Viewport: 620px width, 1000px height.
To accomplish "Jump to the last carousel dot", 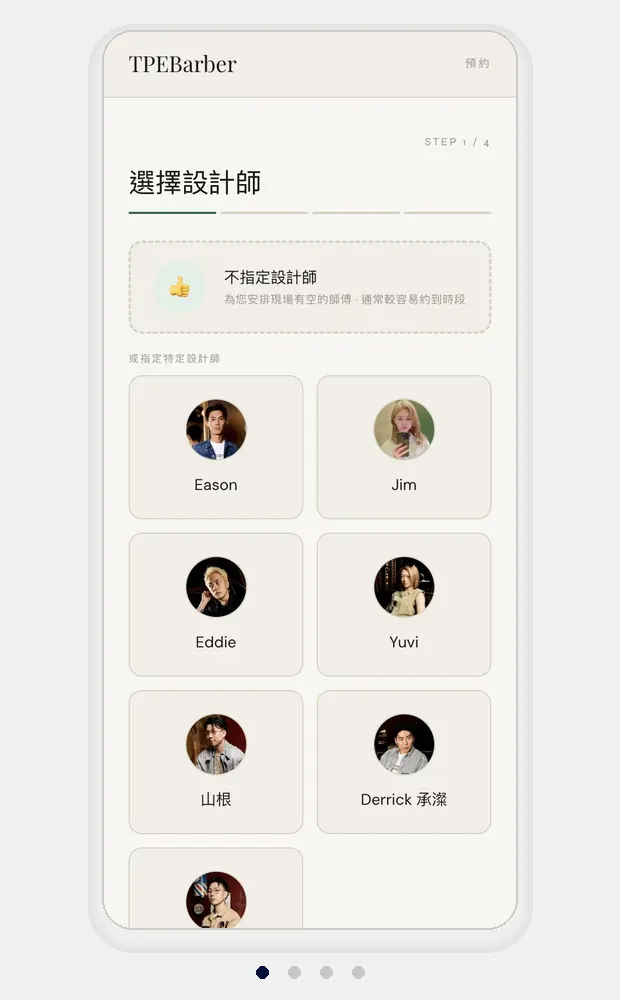I will (x=358, y=972).
